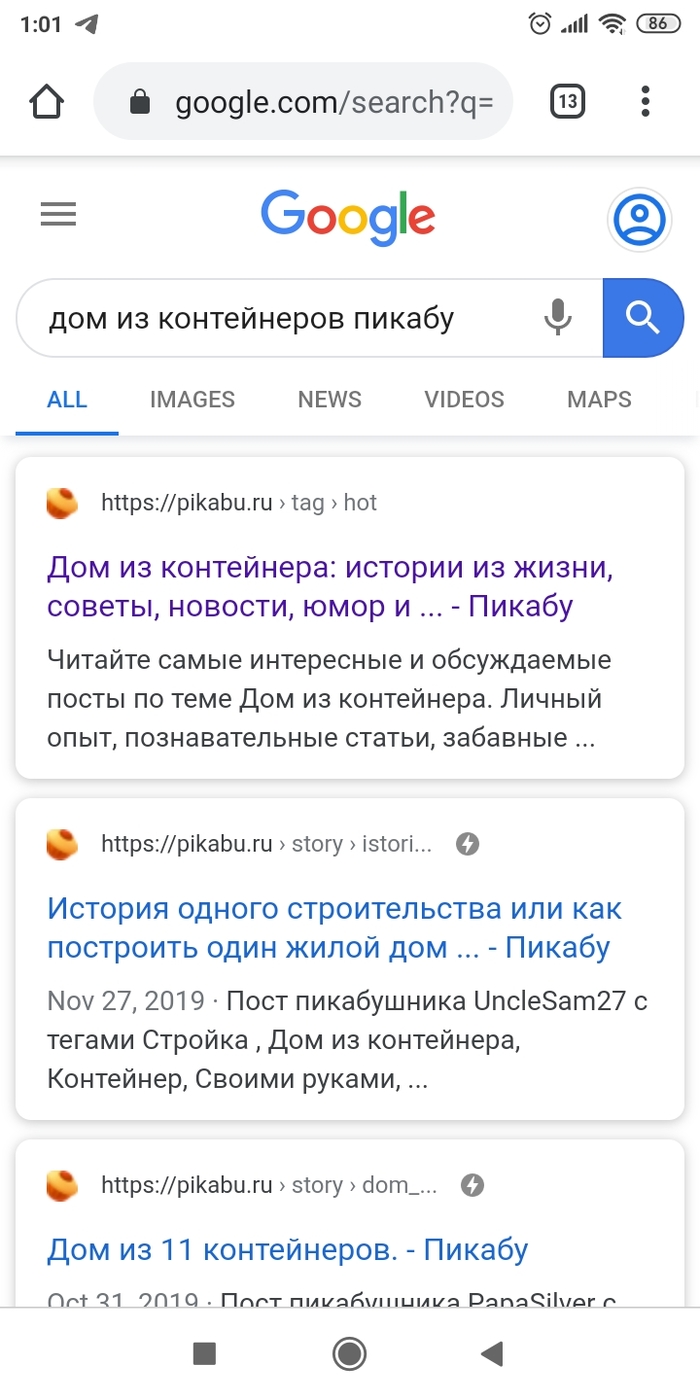Switch to the IMAGES tab

192,399
